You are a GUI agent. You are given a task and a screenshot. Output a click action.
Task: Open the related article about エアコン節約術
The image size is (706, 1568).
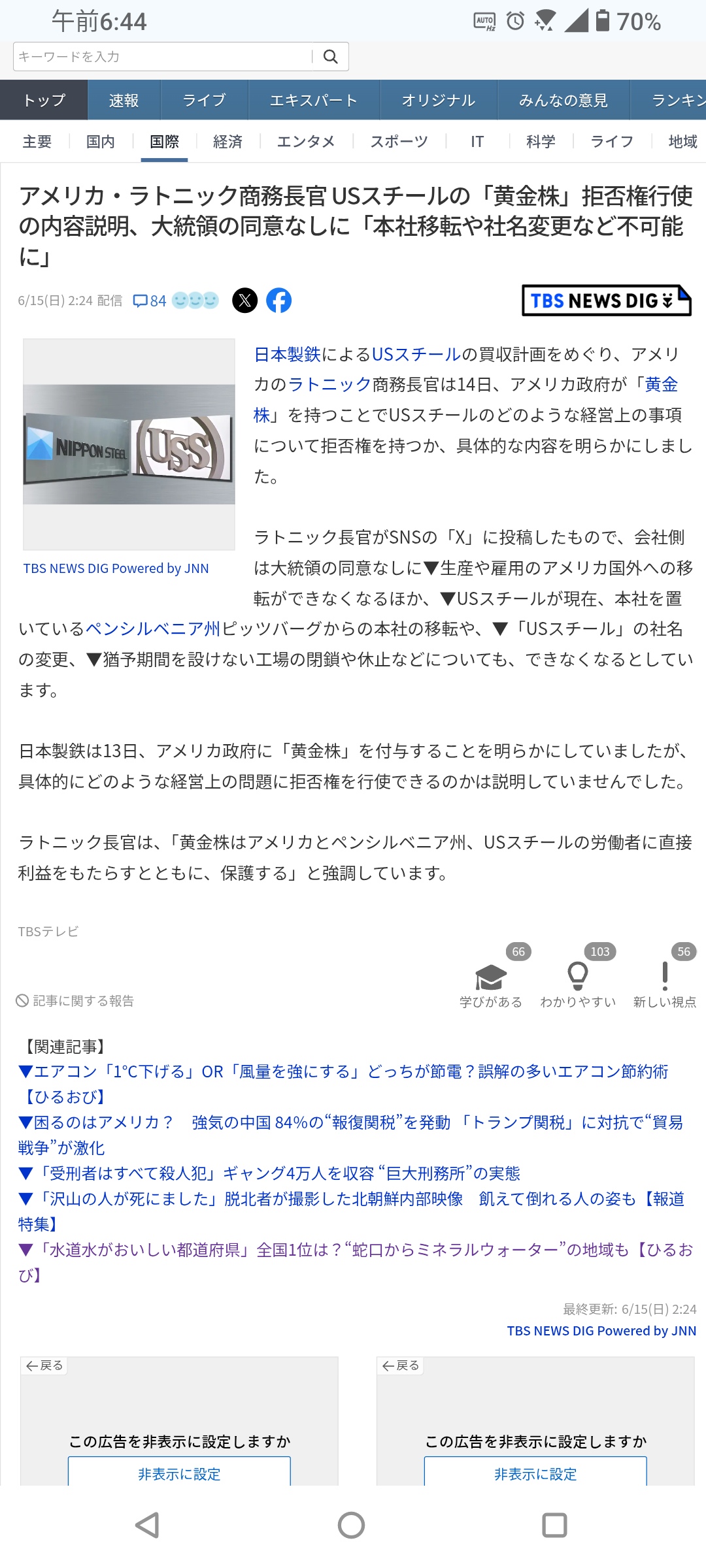[343, 1084]
